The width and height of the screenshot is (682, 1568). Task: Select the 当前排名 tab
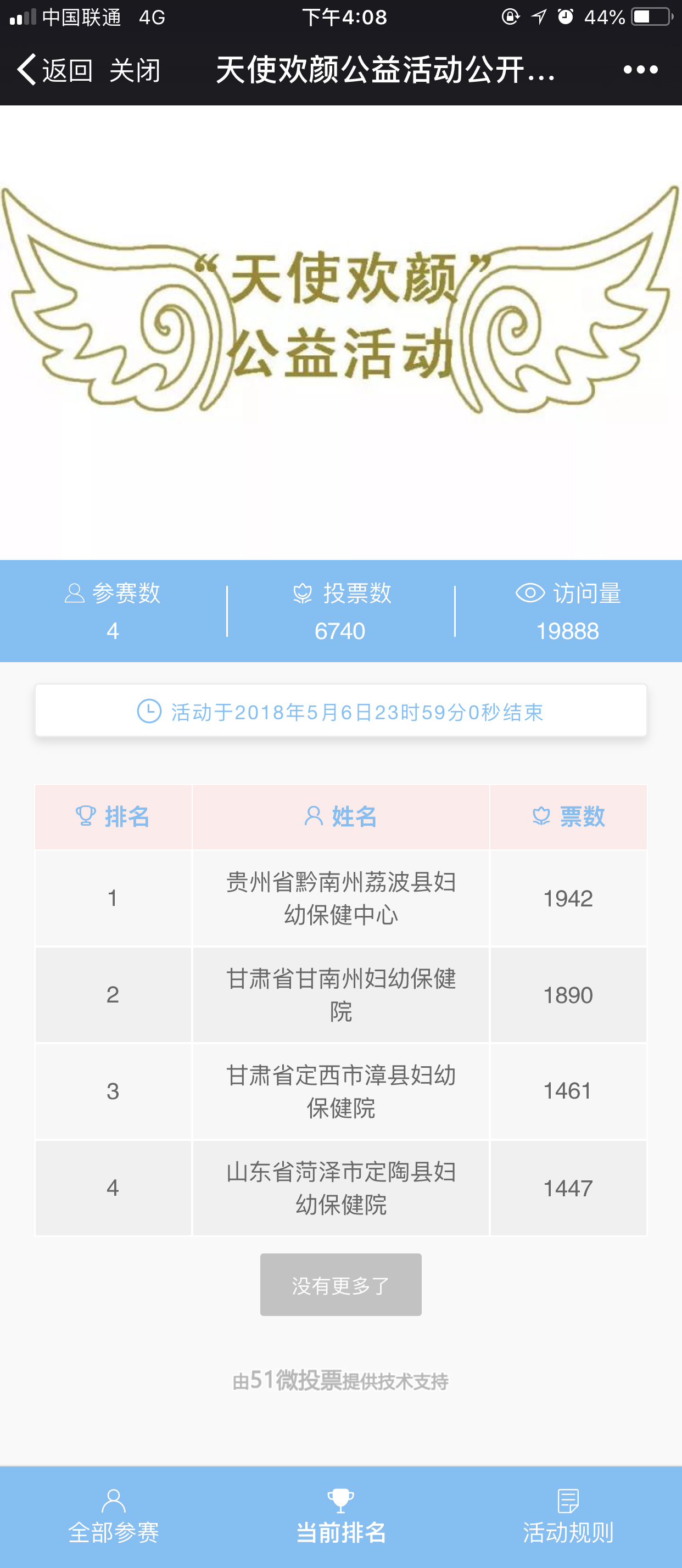[x=341, y=1516]
